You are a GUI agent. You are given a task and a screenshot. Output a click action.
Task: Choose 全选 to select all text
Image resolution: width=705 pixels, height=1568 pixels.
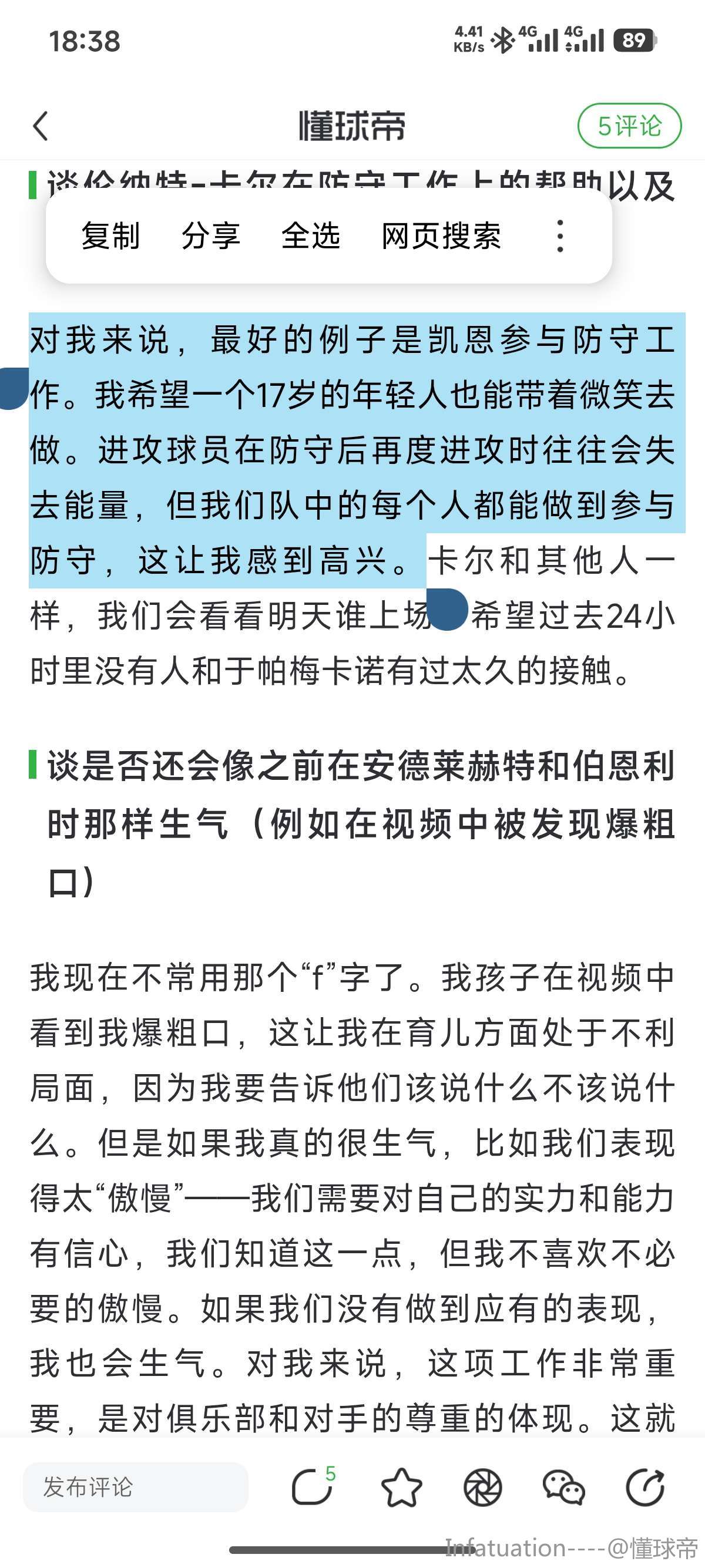(310, 236)
